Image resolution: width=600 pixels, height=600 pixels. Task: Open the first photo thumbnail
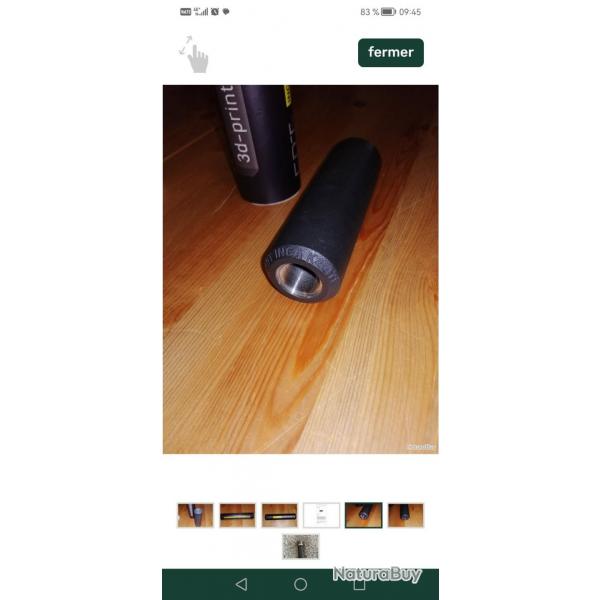(x=195, y=515)
